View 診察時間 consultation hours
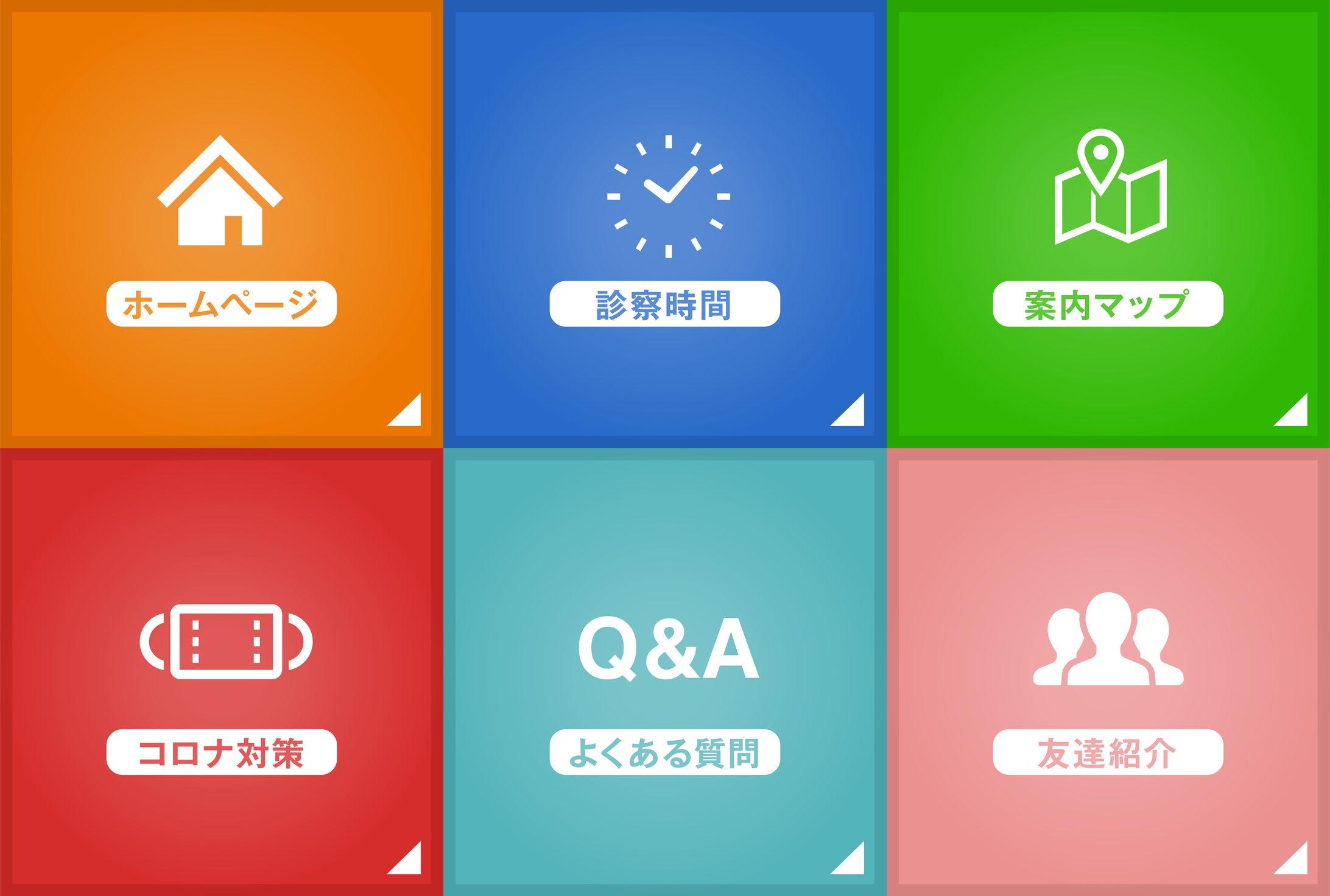 (x=664, y=224)
